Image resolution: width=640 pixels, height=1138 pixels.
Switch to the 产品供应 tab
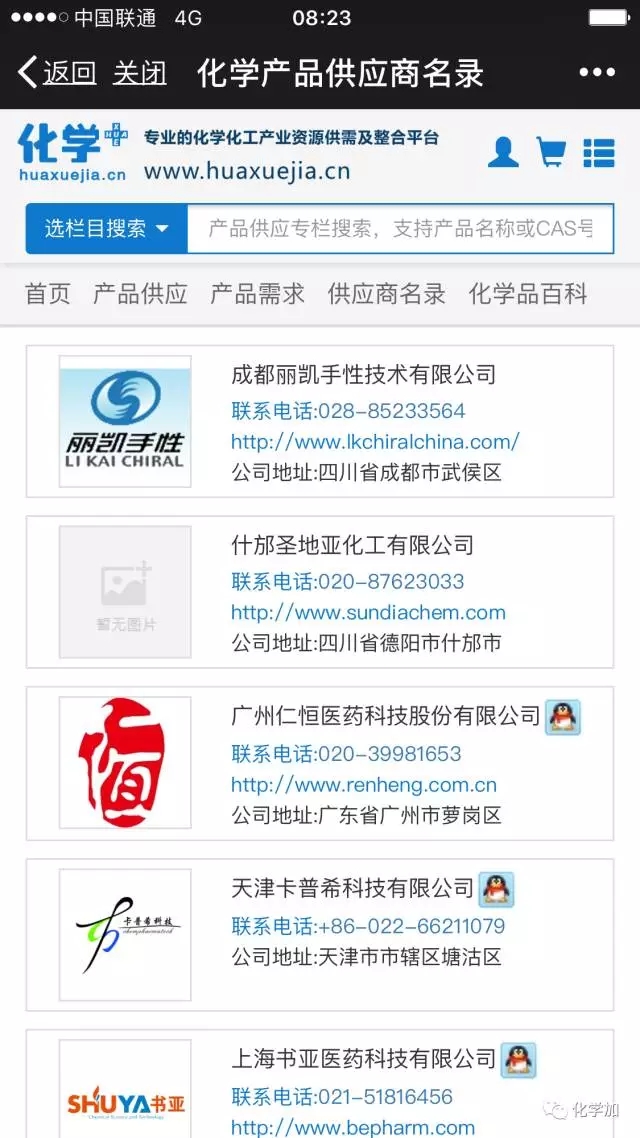click(140, 294)
